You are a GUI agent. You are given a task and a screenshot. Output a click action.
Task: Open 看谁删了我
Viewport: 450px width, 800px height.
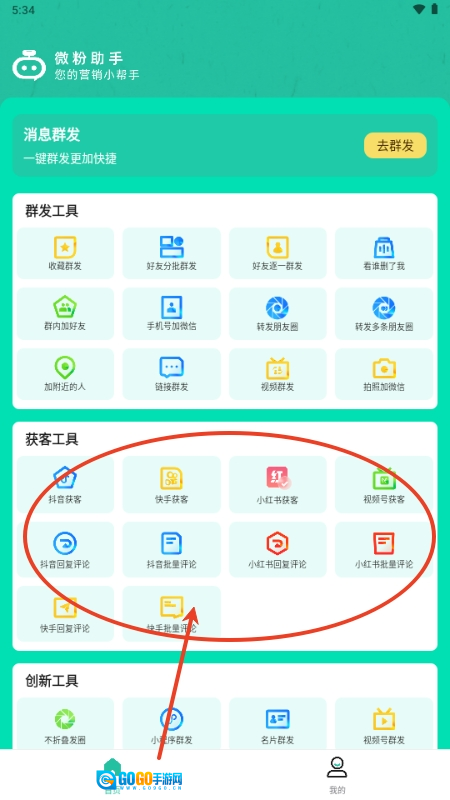384,253
